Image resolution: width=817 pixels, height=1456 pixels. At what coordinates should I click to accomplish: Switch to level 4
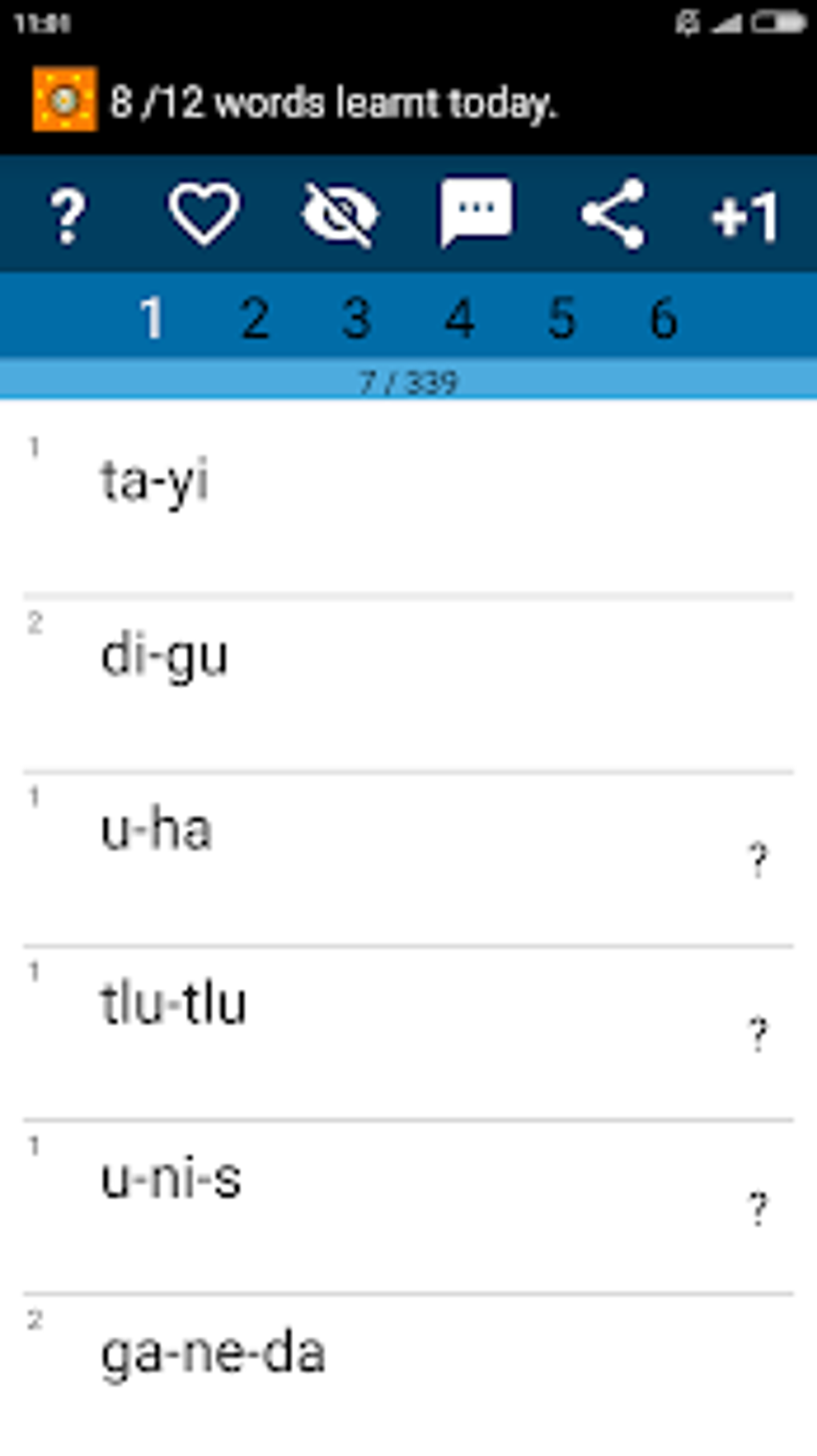click(x=460, y=318)
